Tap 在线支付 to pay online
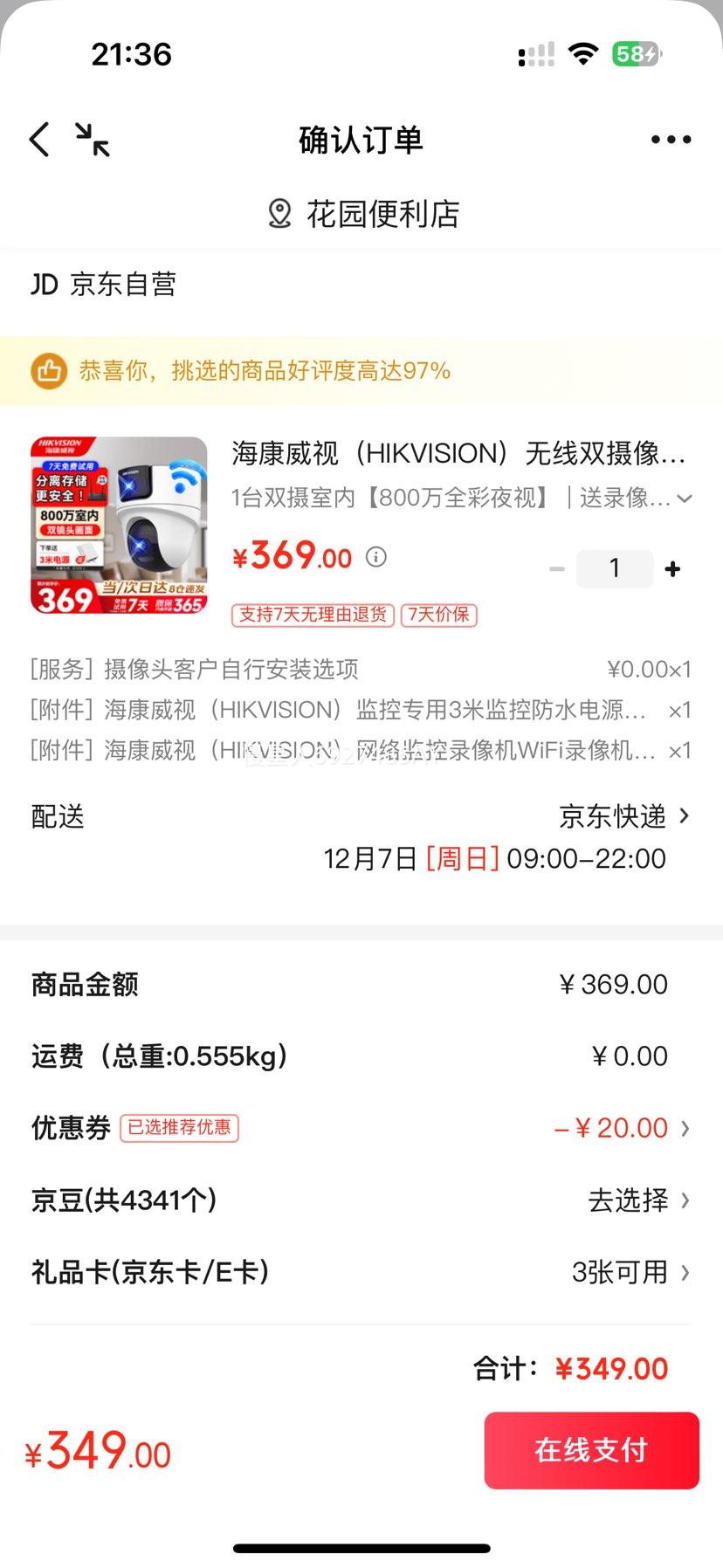This screenshot has height=1568, width=723. pos(590,1450)
